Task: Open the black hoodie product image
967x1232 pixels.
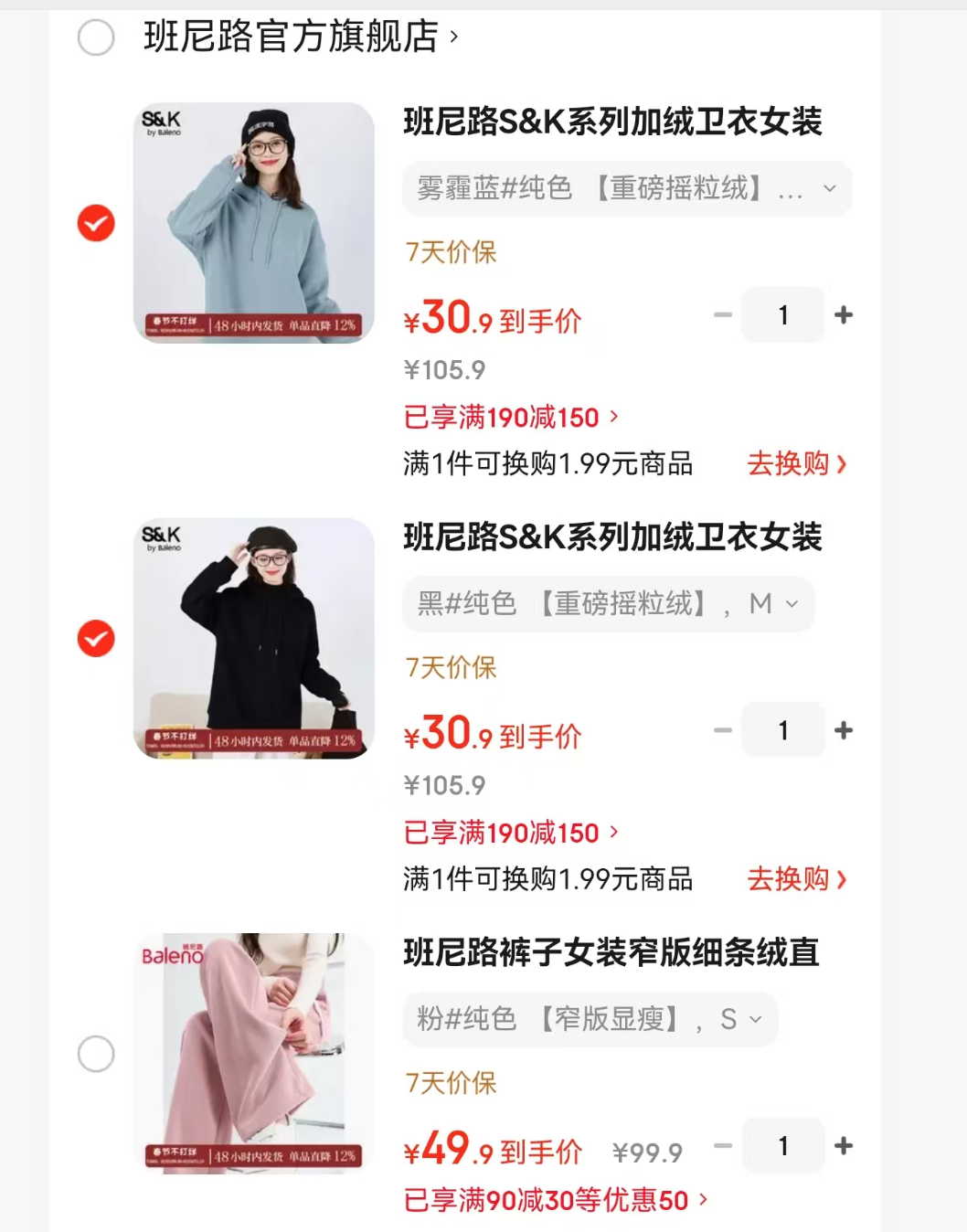Action: [x=254, y=638]
